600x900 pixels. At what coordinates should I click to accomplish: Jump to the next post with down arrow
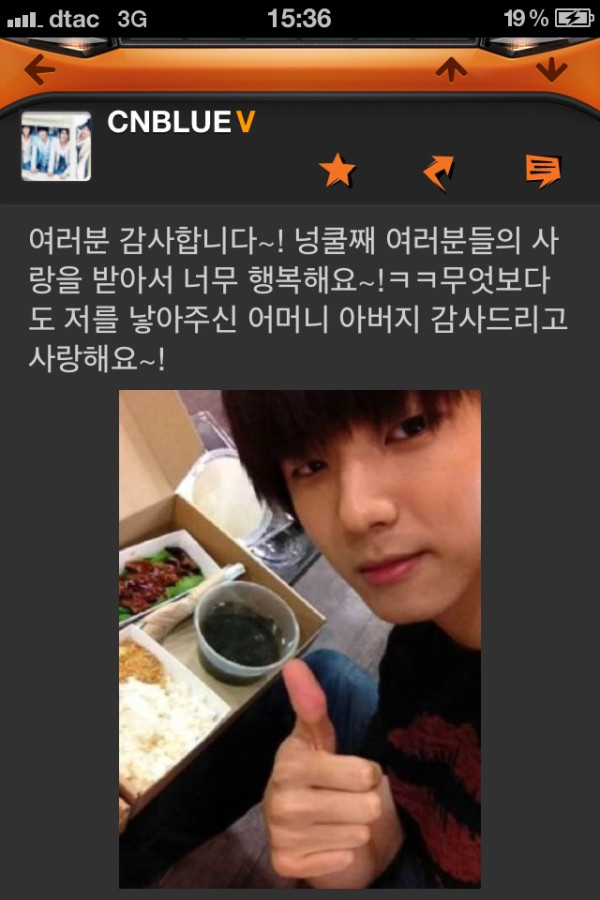tap(551, 68)
